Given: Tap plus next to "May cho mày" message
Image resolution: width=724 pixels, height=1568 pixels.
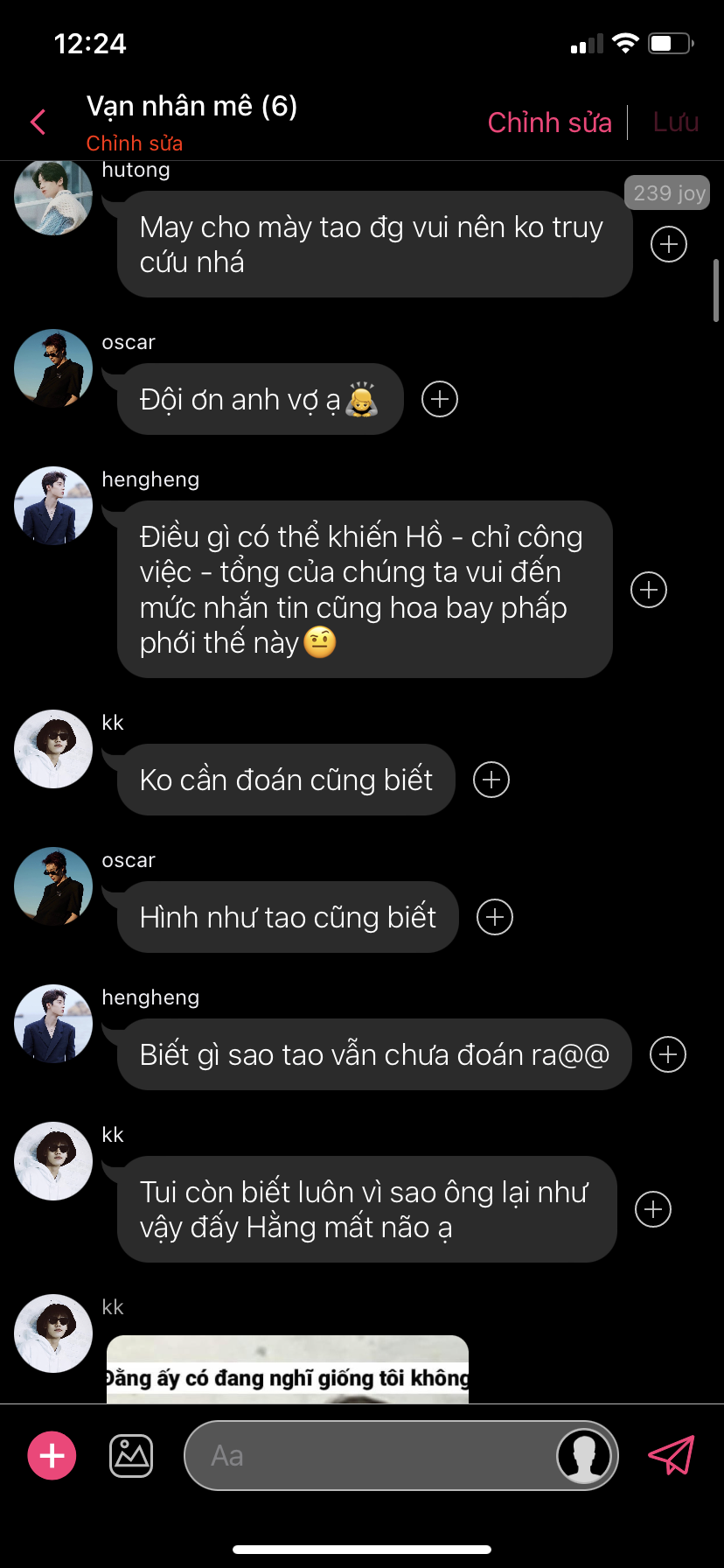Looking at the screenshot, I should (x=669, y=244).
